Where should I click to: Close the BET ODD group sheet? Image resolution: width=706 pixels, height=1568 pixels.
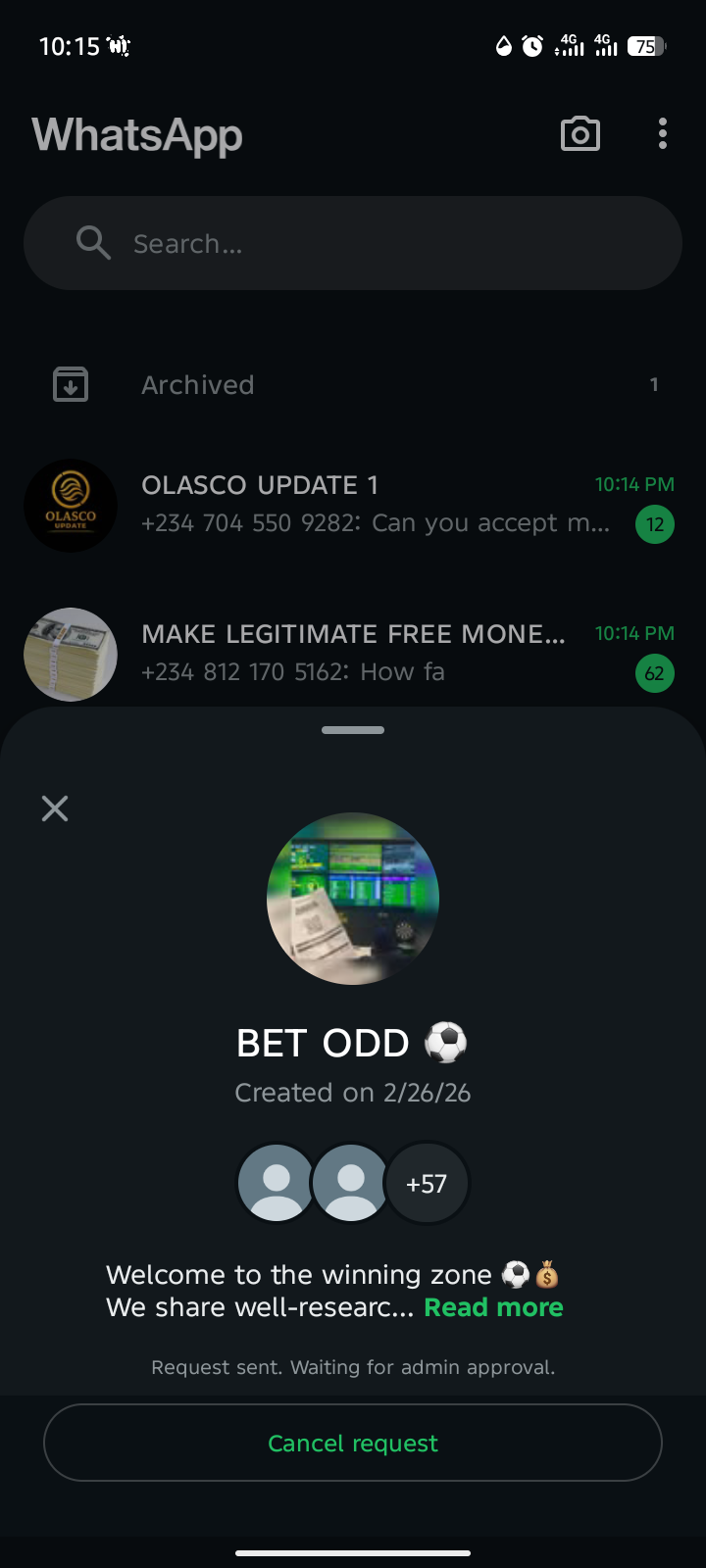click(x=55, y=808)
